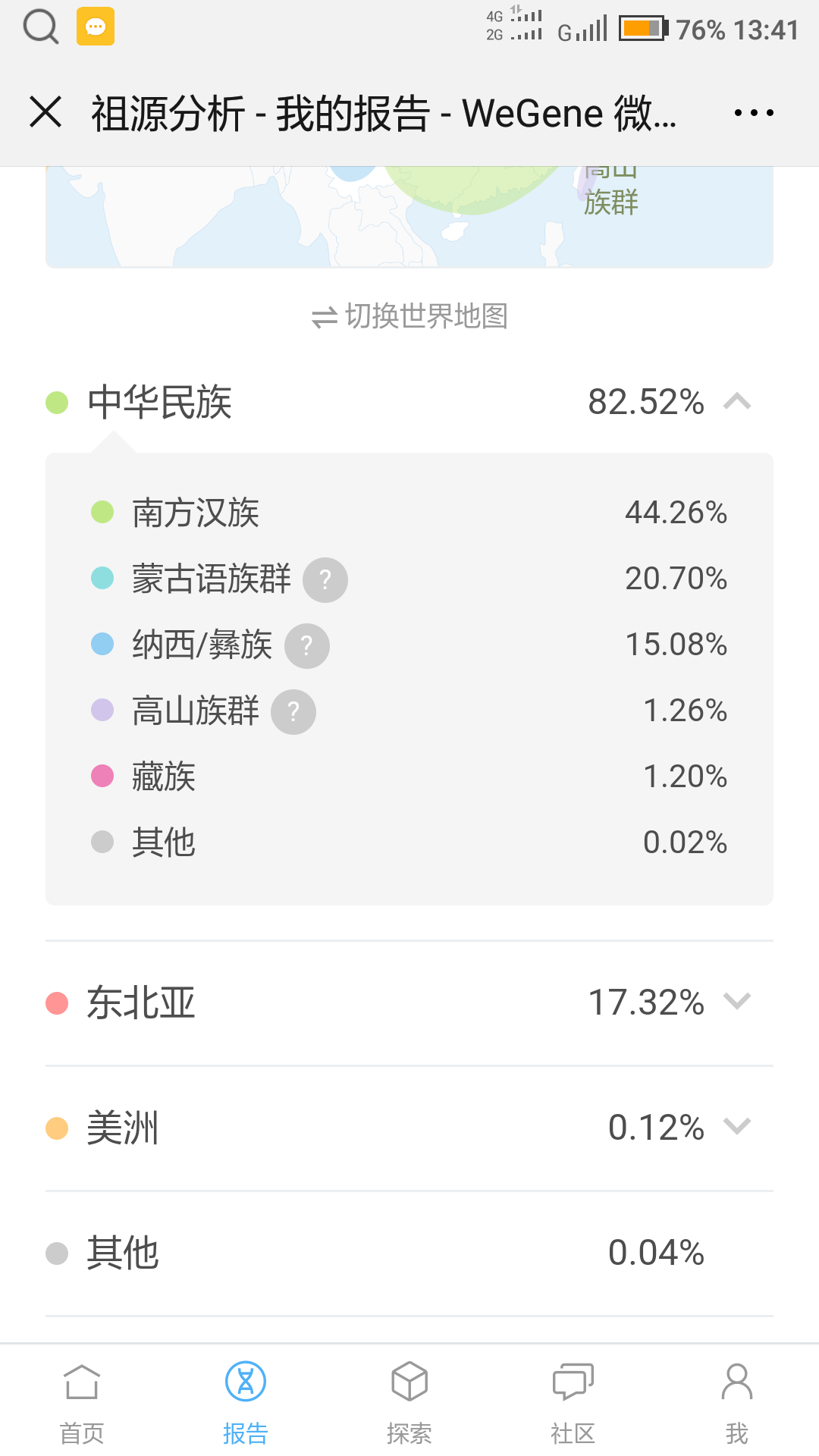Screen dimensions: 819x1456
Task: Switch to the 探索 tab
Action: 409,1403
